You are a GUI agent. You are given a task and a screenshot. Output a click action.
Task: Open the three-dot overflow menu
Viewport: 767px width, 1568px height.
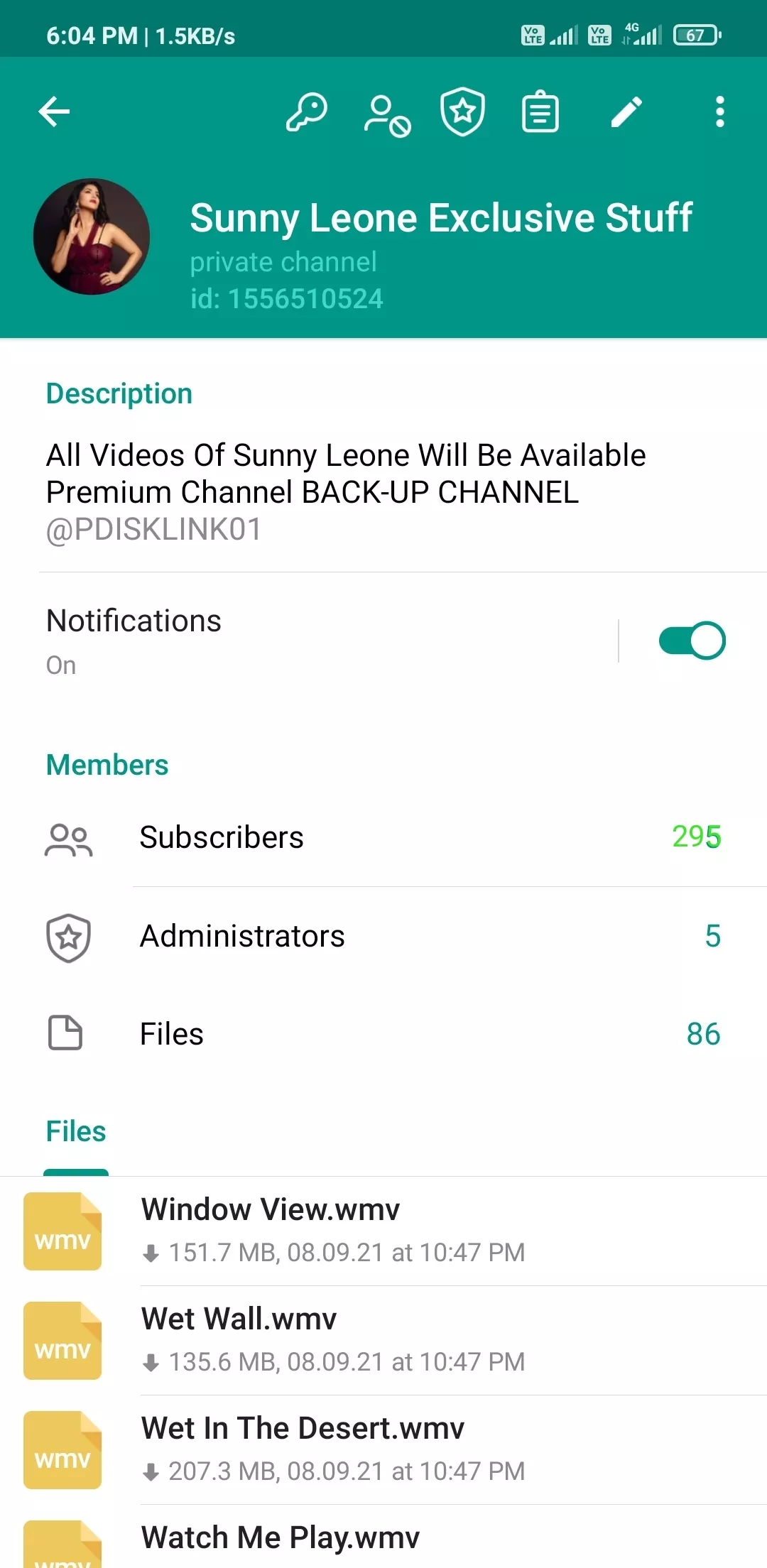(719, 111)
